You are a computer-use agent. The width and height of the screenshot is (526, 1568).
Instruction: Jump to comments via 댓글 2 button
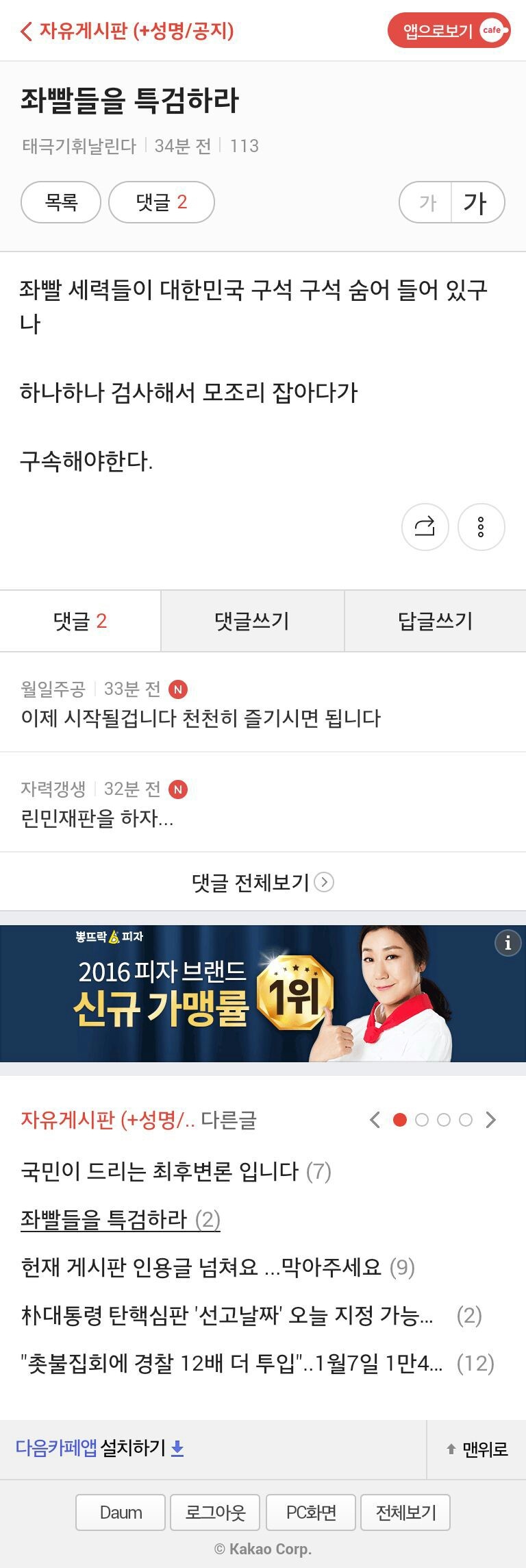coord(162,202)
